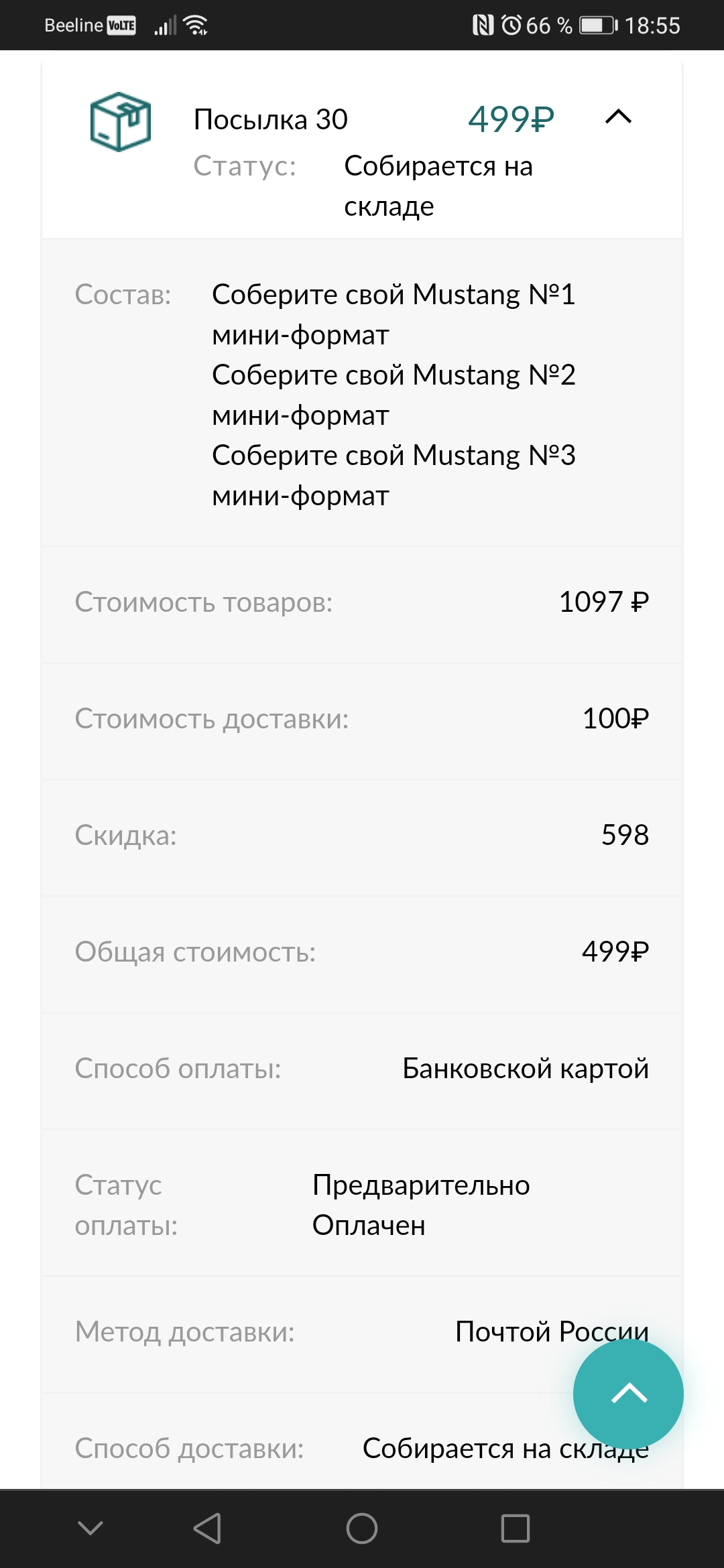Go to the home screen
The width and height of the screenshot is (724, 1568).
coord(362,1528)
